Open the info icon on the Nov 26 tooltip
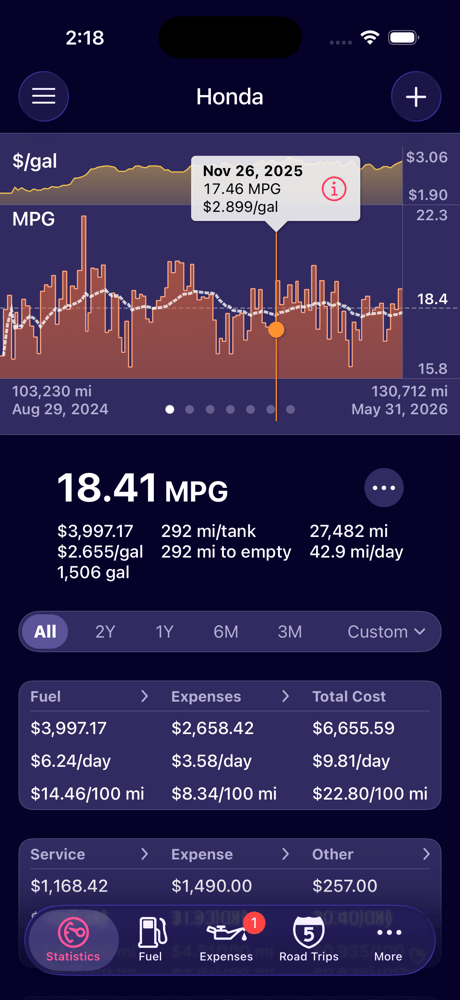 (x=334, y=189)
